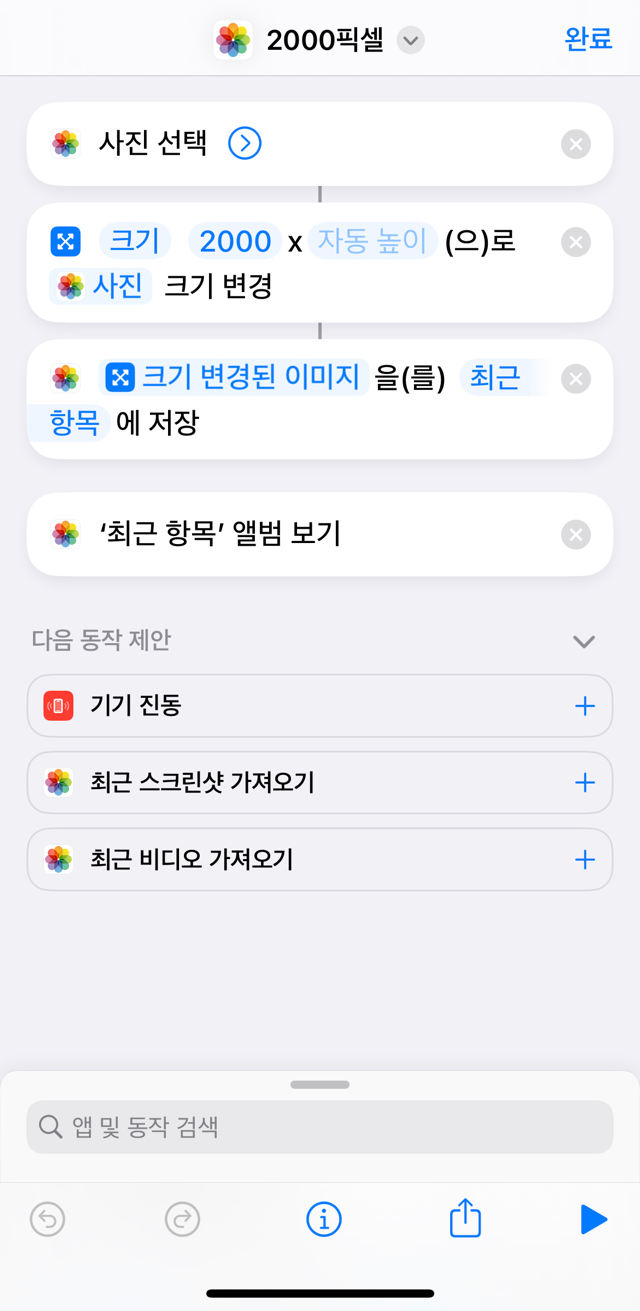Screen dimensions: 640x1311
Task: Open the shortcut info details
Action: click(324, 1219)
